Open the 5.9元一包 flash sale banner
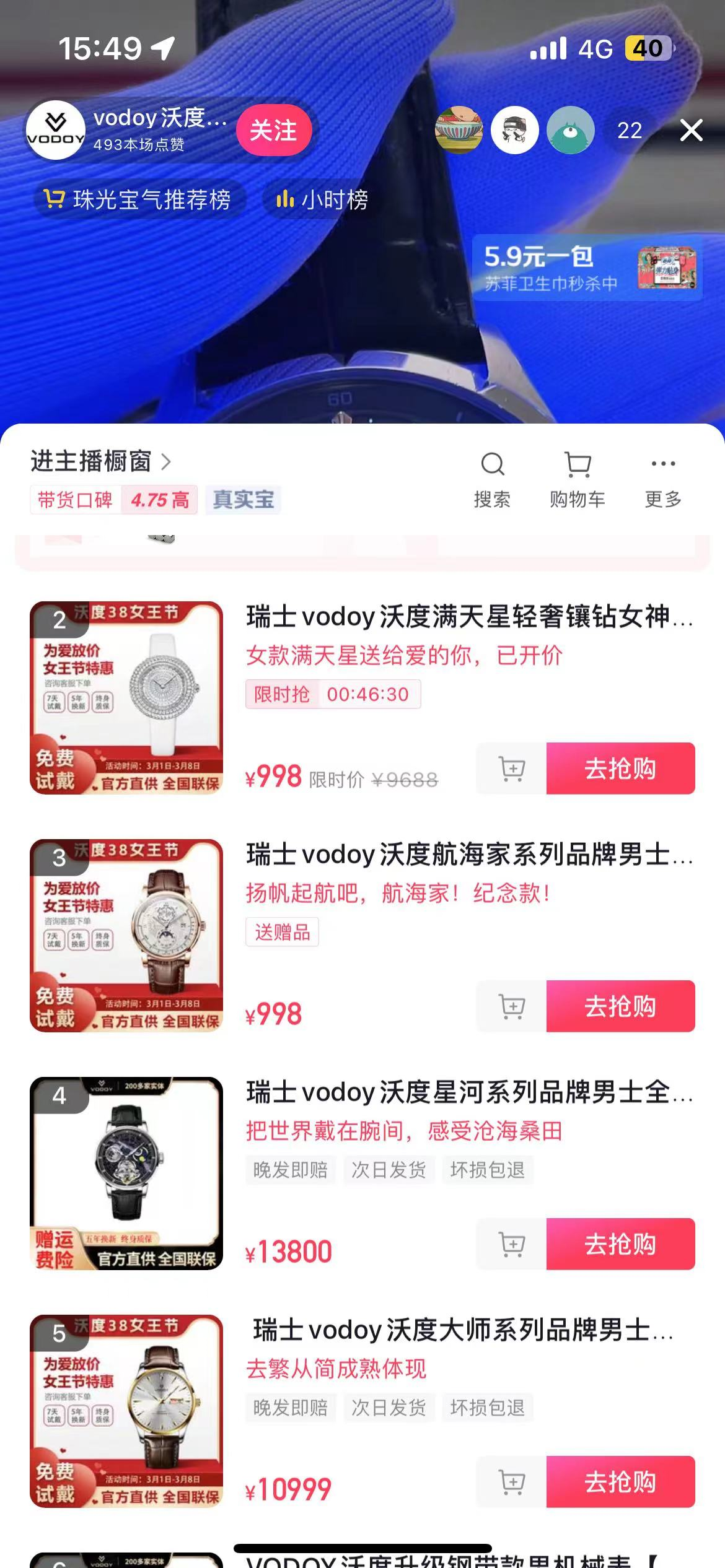This screenshot has height=1568, width=725. tap(587, 268)
